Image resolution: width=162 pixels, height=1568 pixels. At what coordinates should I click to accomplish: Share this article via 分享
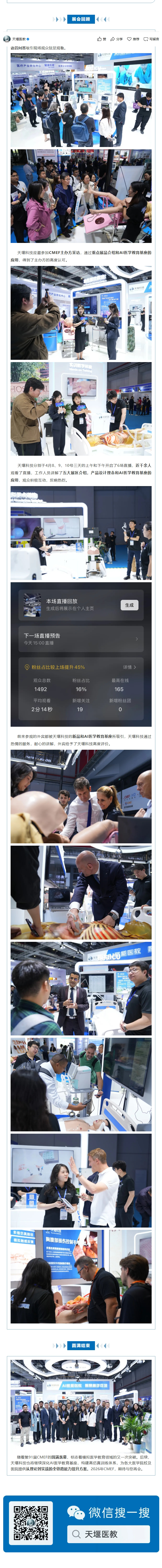116,39
